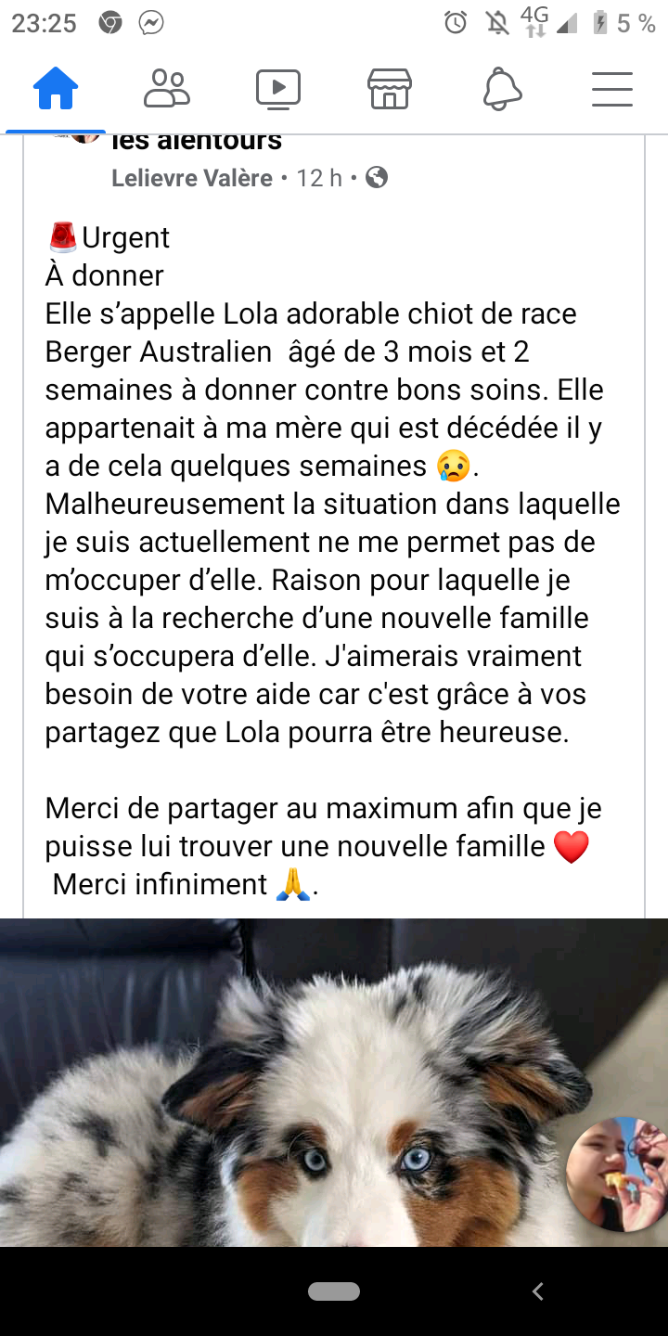This screenshot has width=668, height=1336.
Task: Tap the system home pill
Action: point(334,1291)
